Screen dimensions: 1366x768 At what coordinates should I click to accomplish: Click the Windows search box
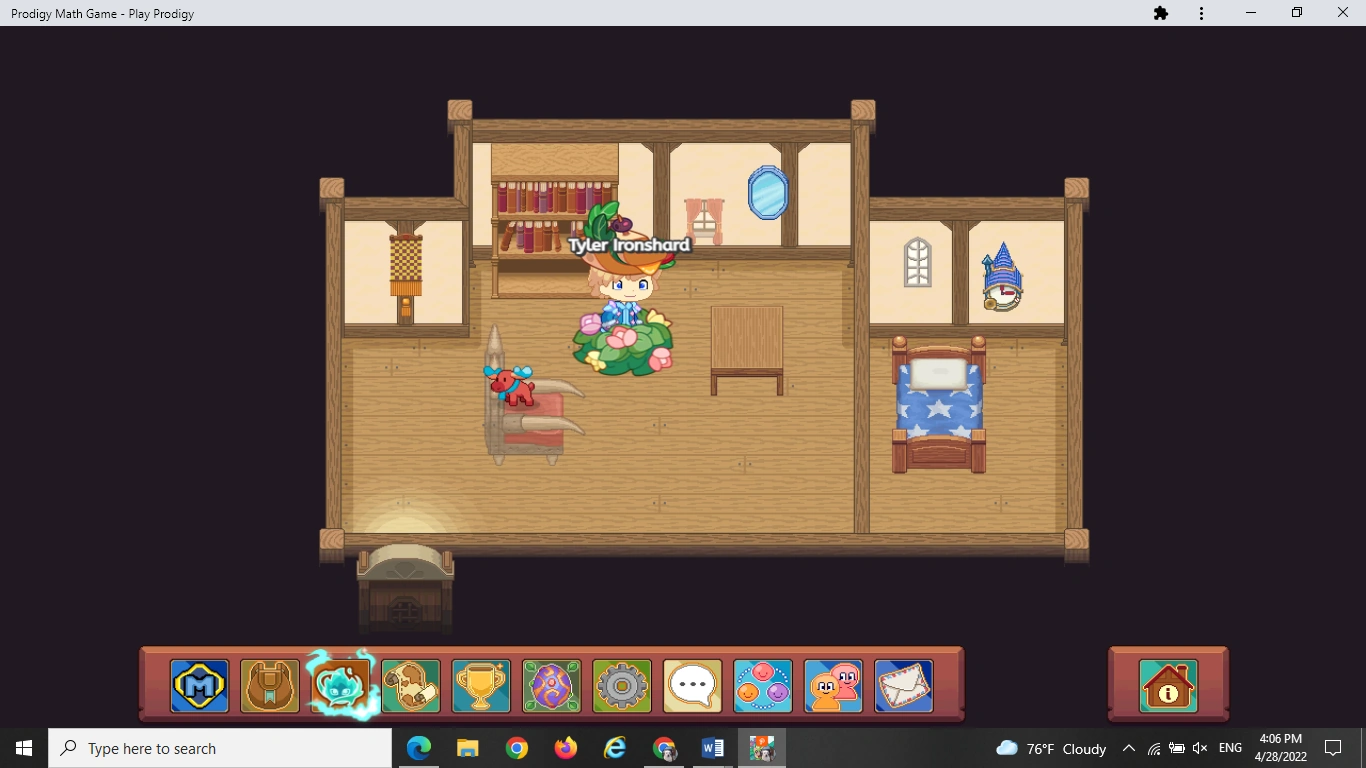(220, 748)
